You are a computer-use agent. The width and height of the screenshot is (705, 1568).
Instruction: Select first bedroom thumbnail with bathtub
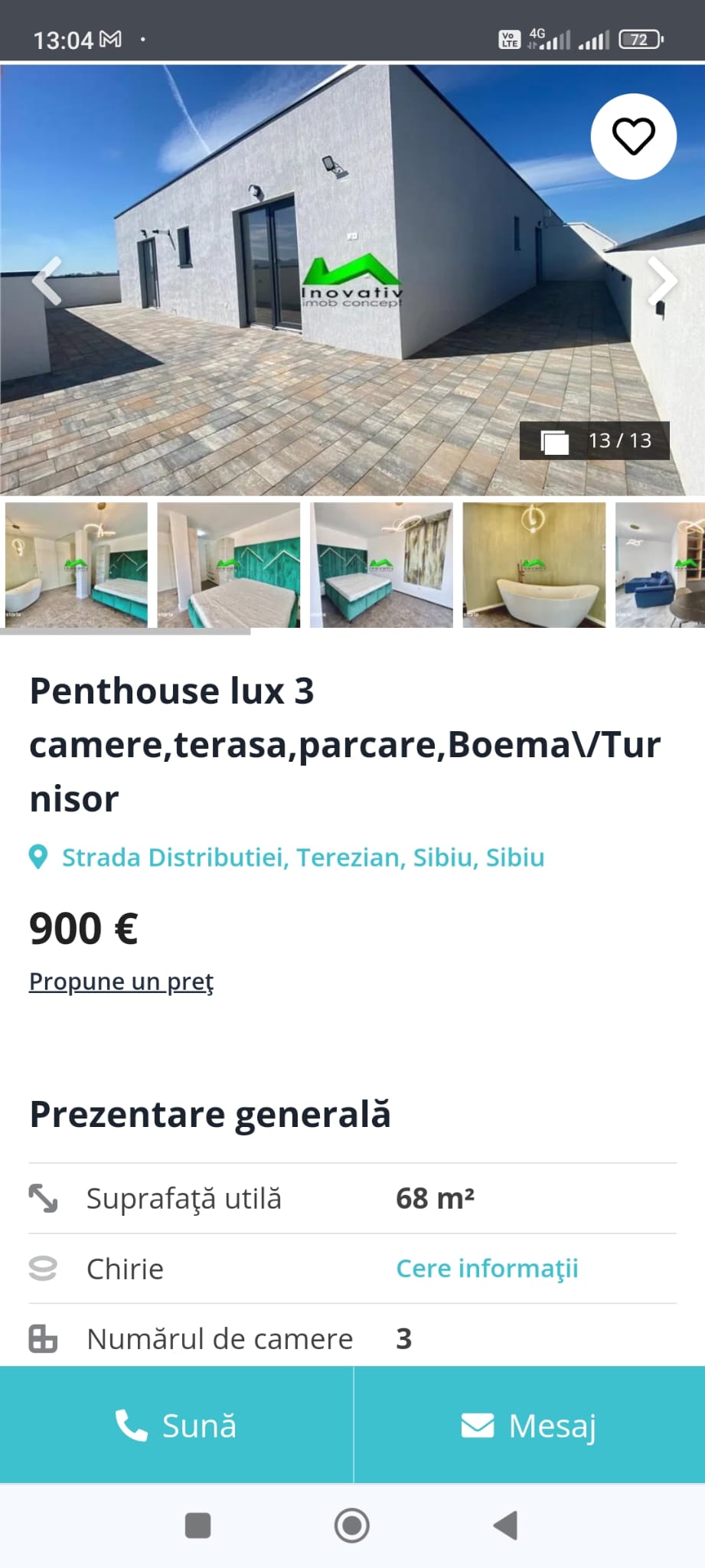(x=77, y=565)
